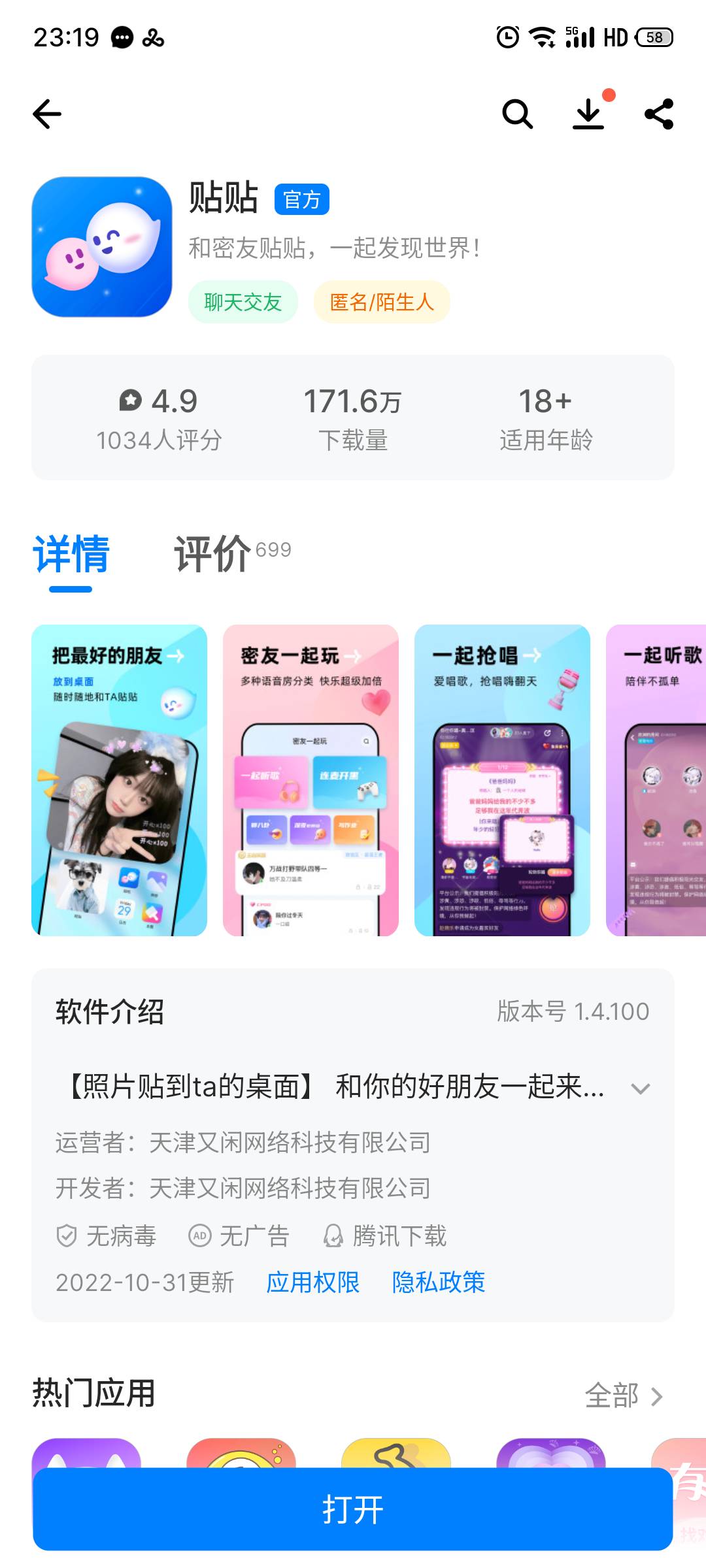Tap the 聊天交友 category chip
706x1568 pixels.
(x=243, y=302)
